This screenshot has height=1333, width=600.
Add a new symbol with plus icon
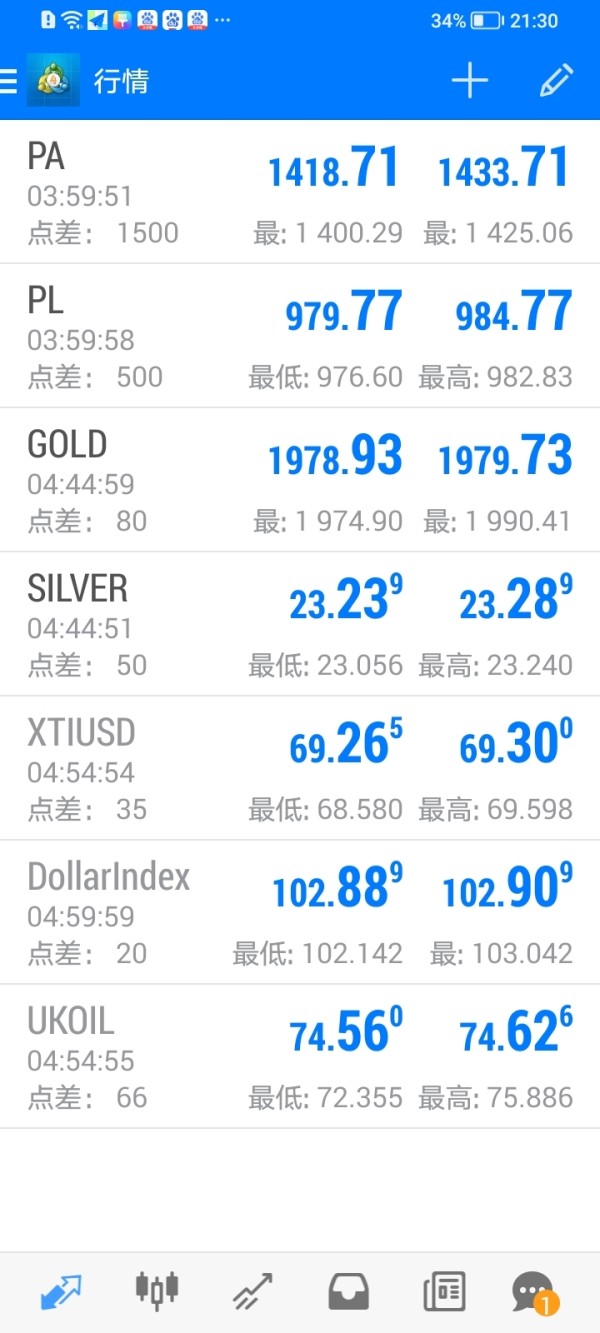[469, 81]
